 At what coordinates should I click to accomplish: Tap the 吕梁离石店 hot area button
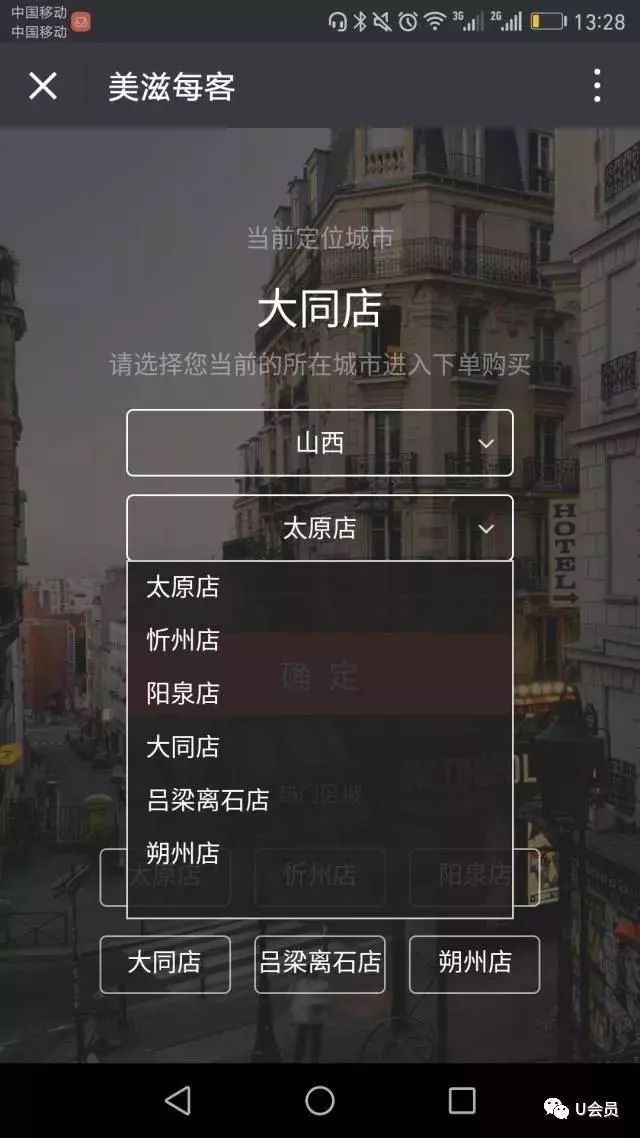click(x=320, y=964)
